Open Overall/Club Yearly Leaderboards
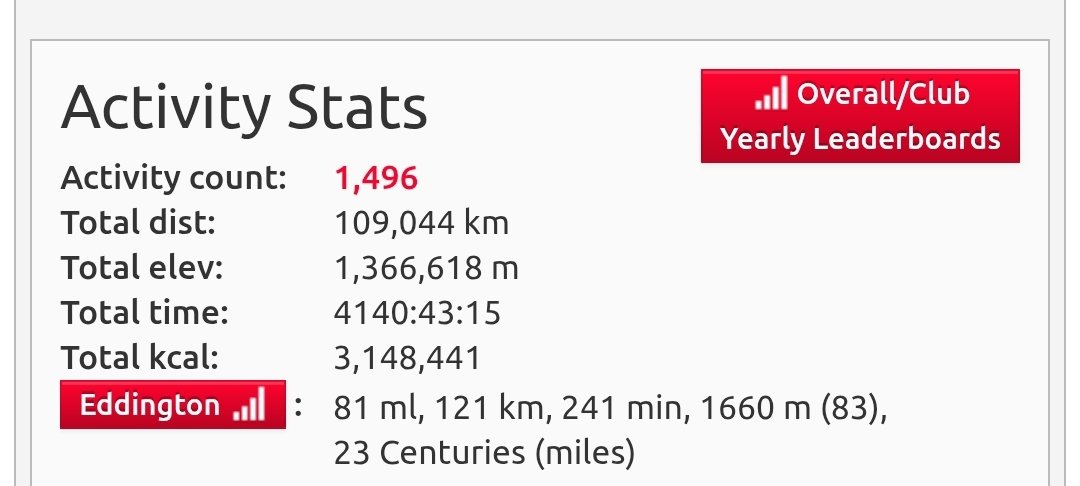 point(860,116)
